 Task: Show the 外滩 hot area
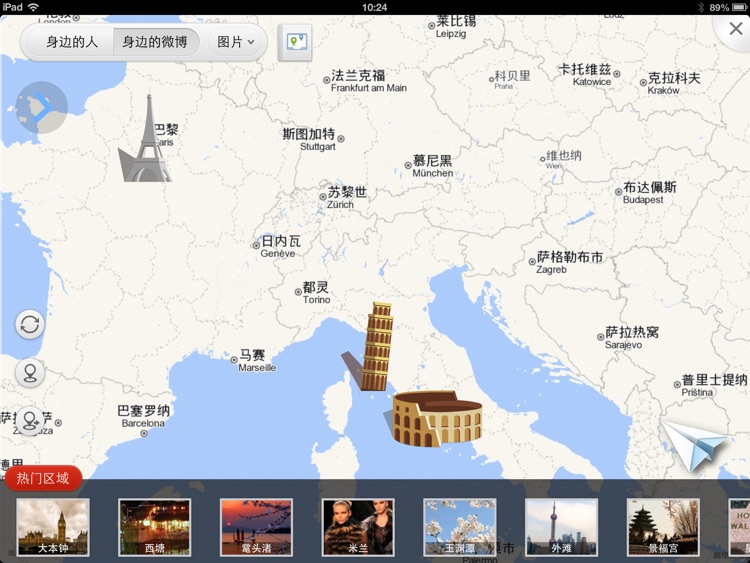561,527
